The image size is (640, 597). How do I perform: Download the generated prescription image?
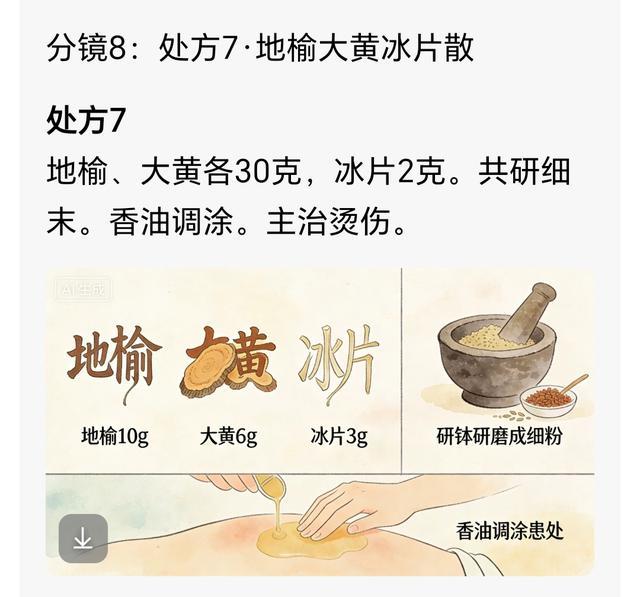(83, 538)
